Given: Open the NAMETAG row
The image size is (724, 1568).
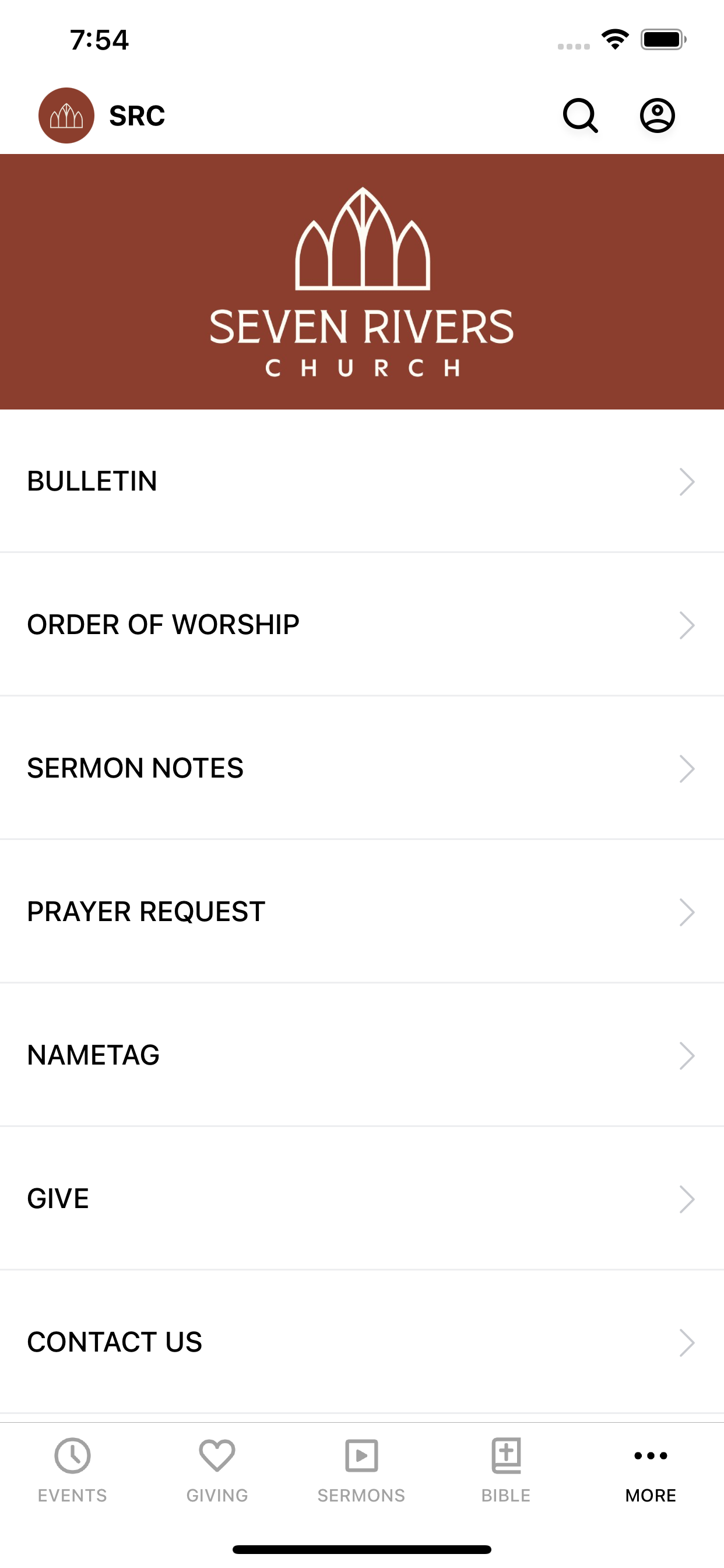Looking at the screenshot, I should click(x=362, y=1055).
